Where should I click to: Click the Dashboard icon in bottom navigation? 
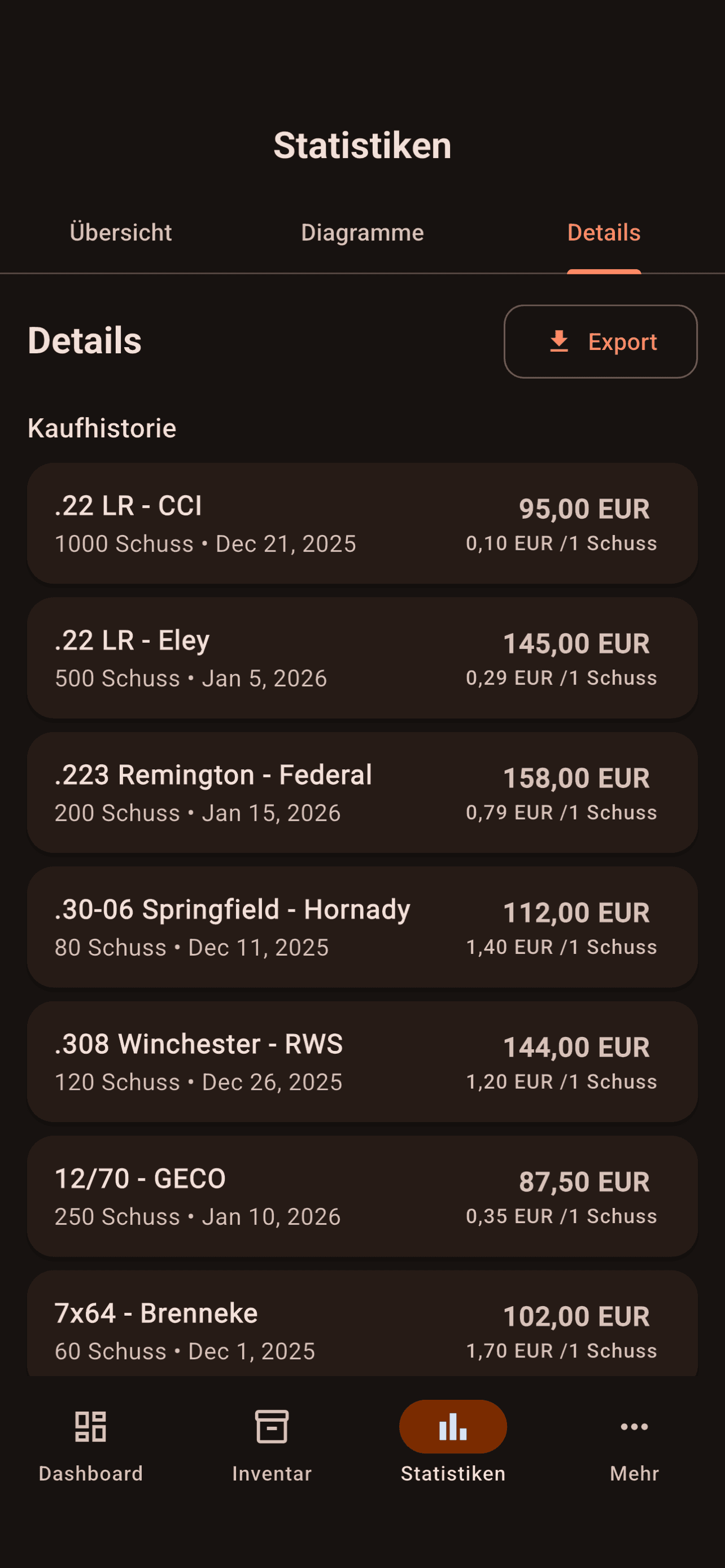[x=90, y=1426]
